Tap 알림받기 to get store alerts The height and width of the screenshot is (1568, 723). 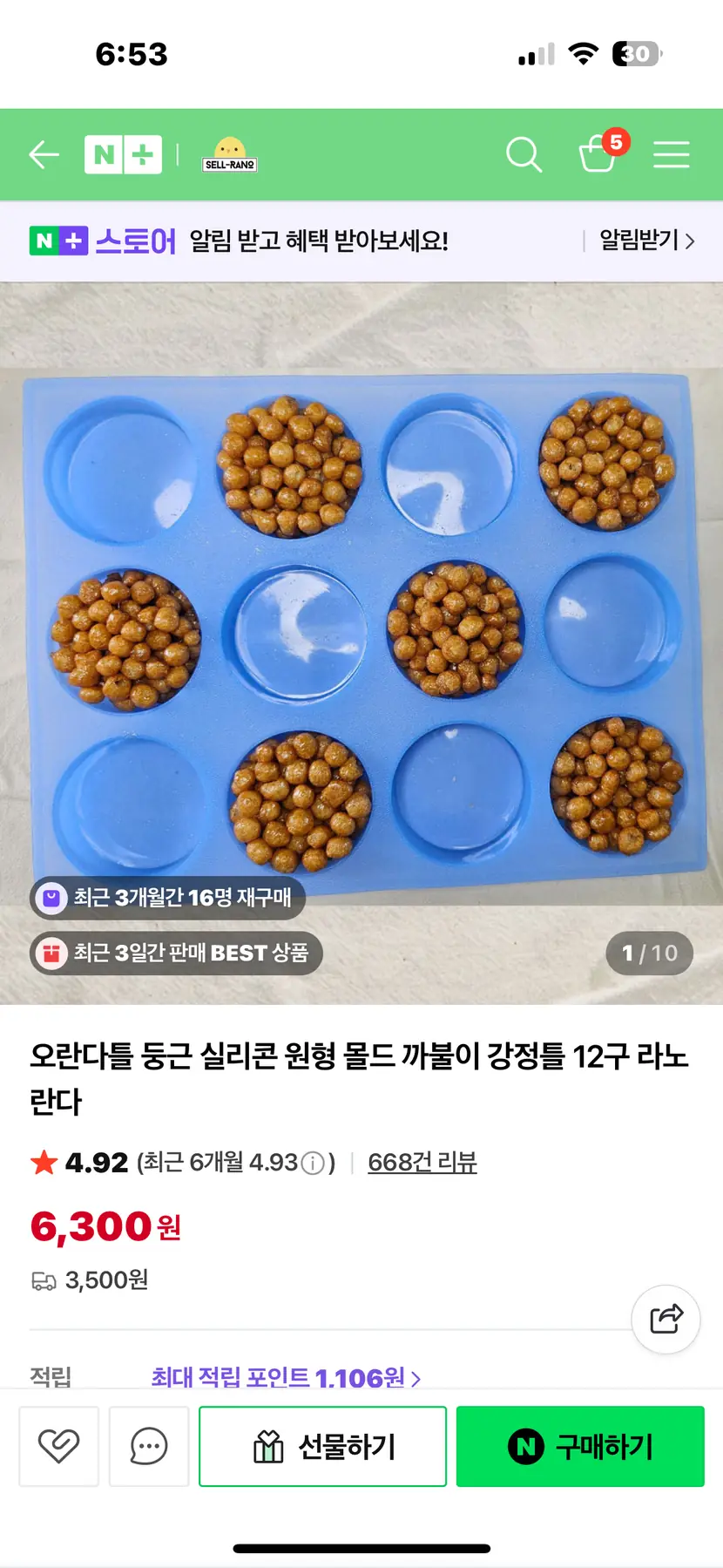coord(646,241)
